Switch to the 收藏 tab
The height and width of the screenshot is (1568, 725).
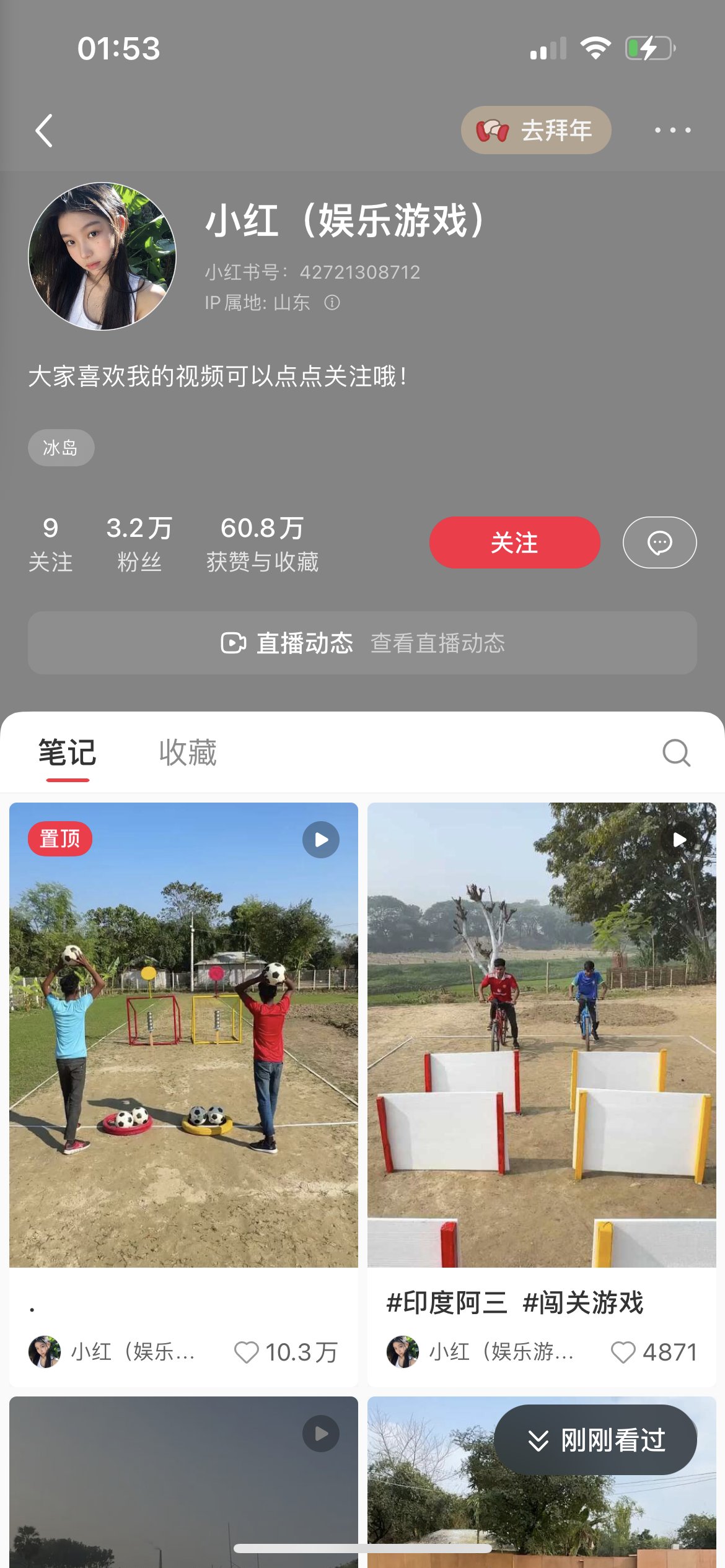coord(188,753)
